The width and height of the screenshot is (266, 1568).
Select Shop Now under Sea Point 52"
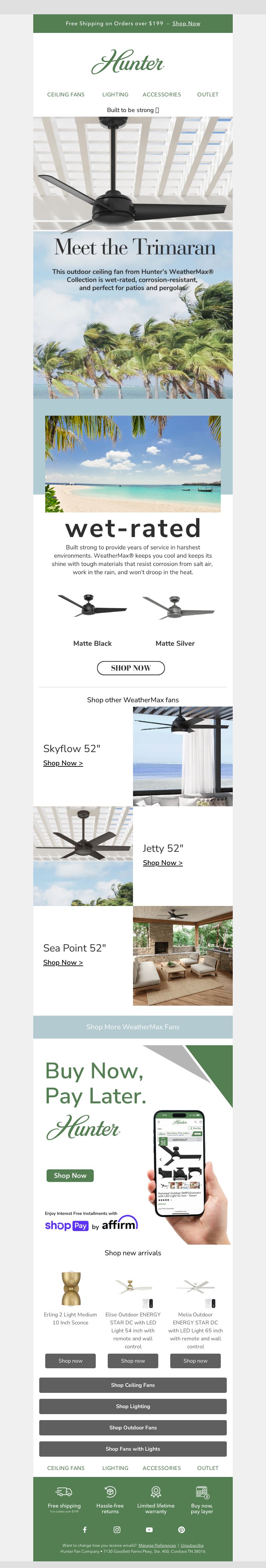[63, 962]
